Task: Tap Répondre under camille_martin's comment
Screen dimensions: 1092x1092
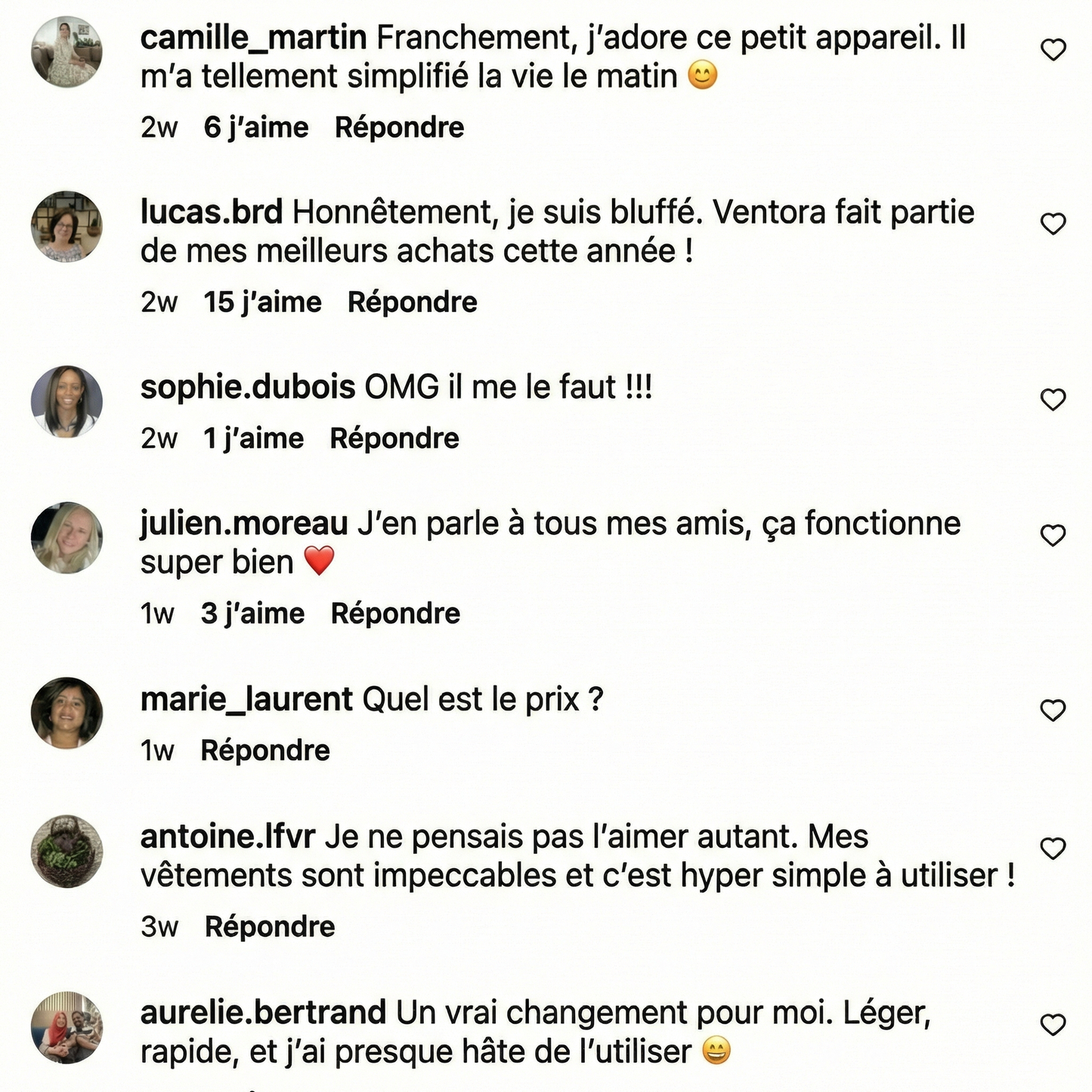Action: (x=399, y=128)
